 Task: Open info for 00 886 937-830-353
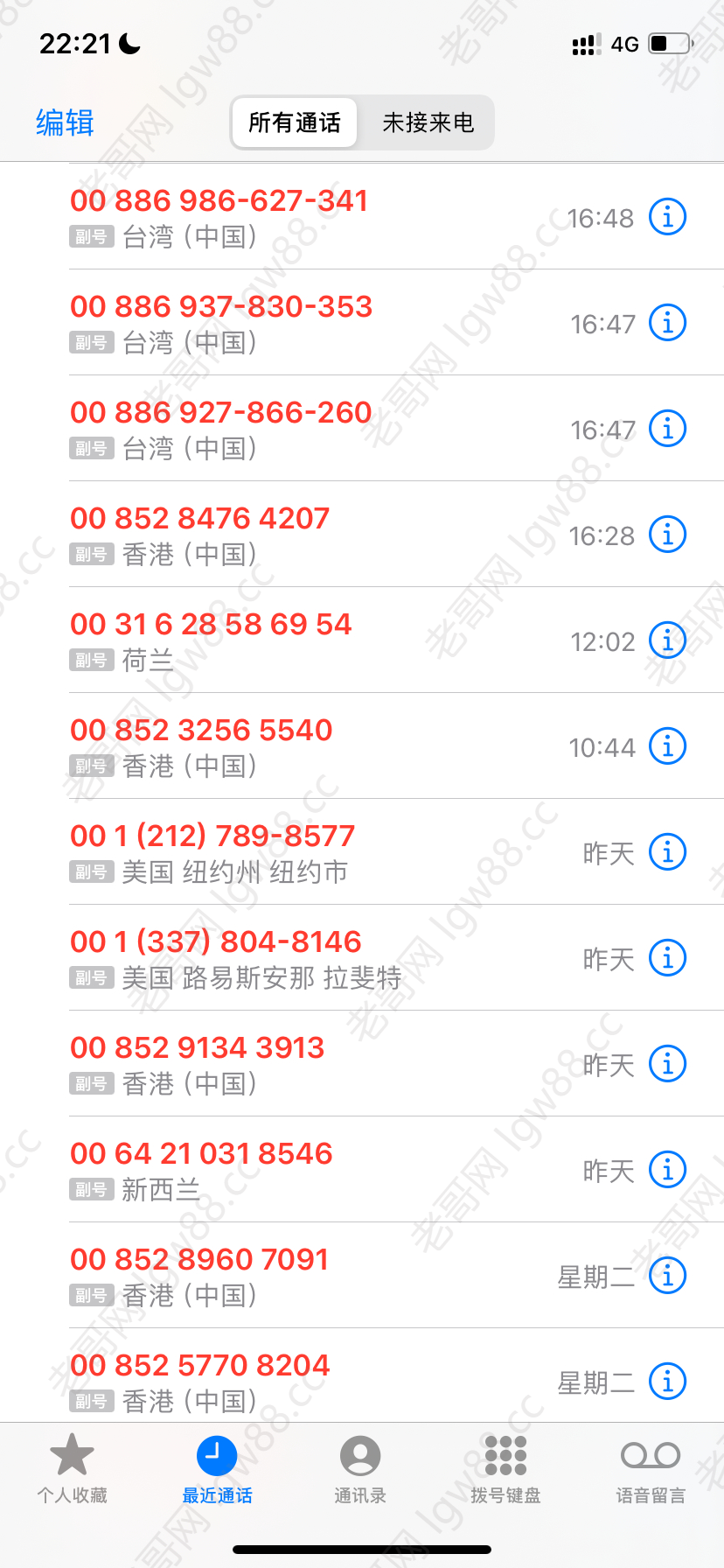[667, 322]
